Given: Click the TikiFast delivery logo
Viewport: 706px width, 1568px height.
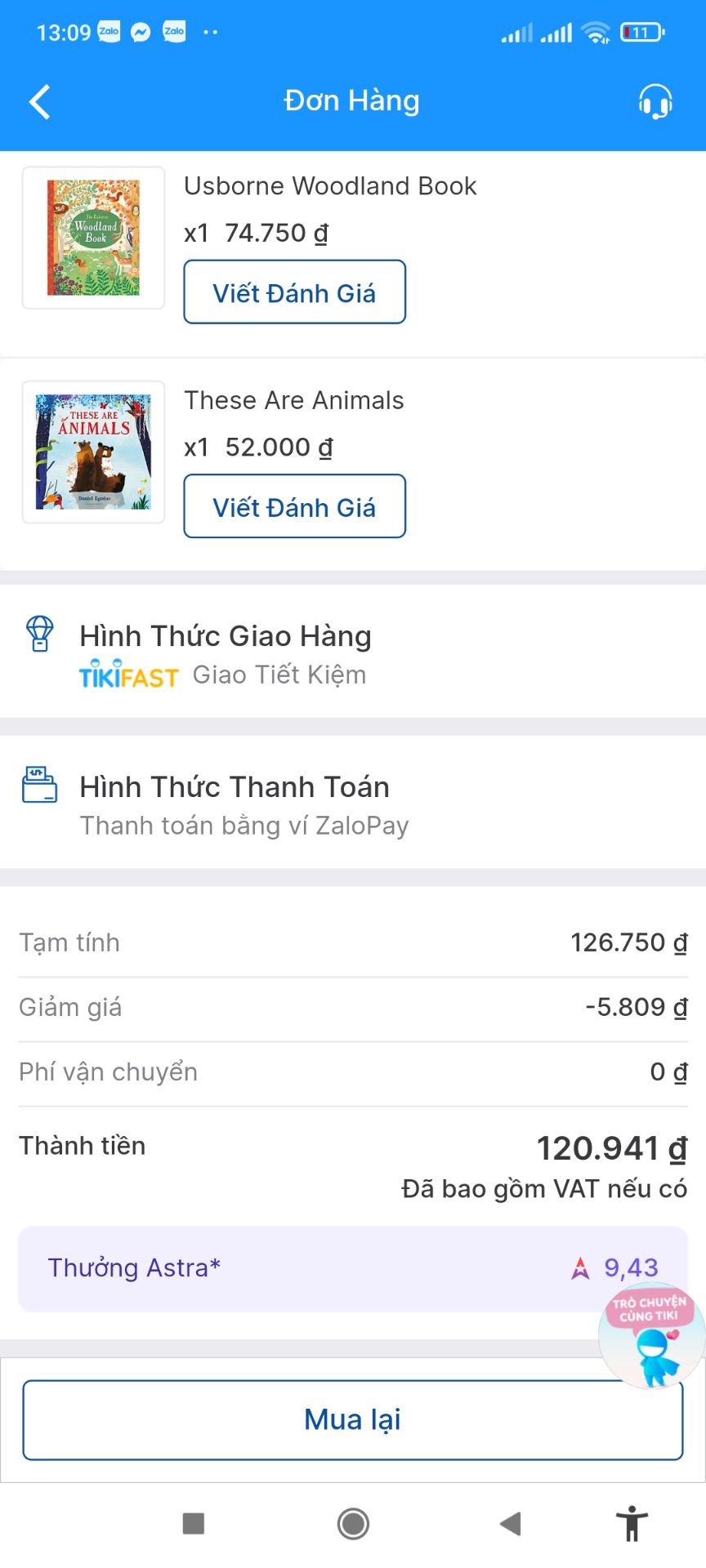Looking at the screenshot, I should point(127,675).
